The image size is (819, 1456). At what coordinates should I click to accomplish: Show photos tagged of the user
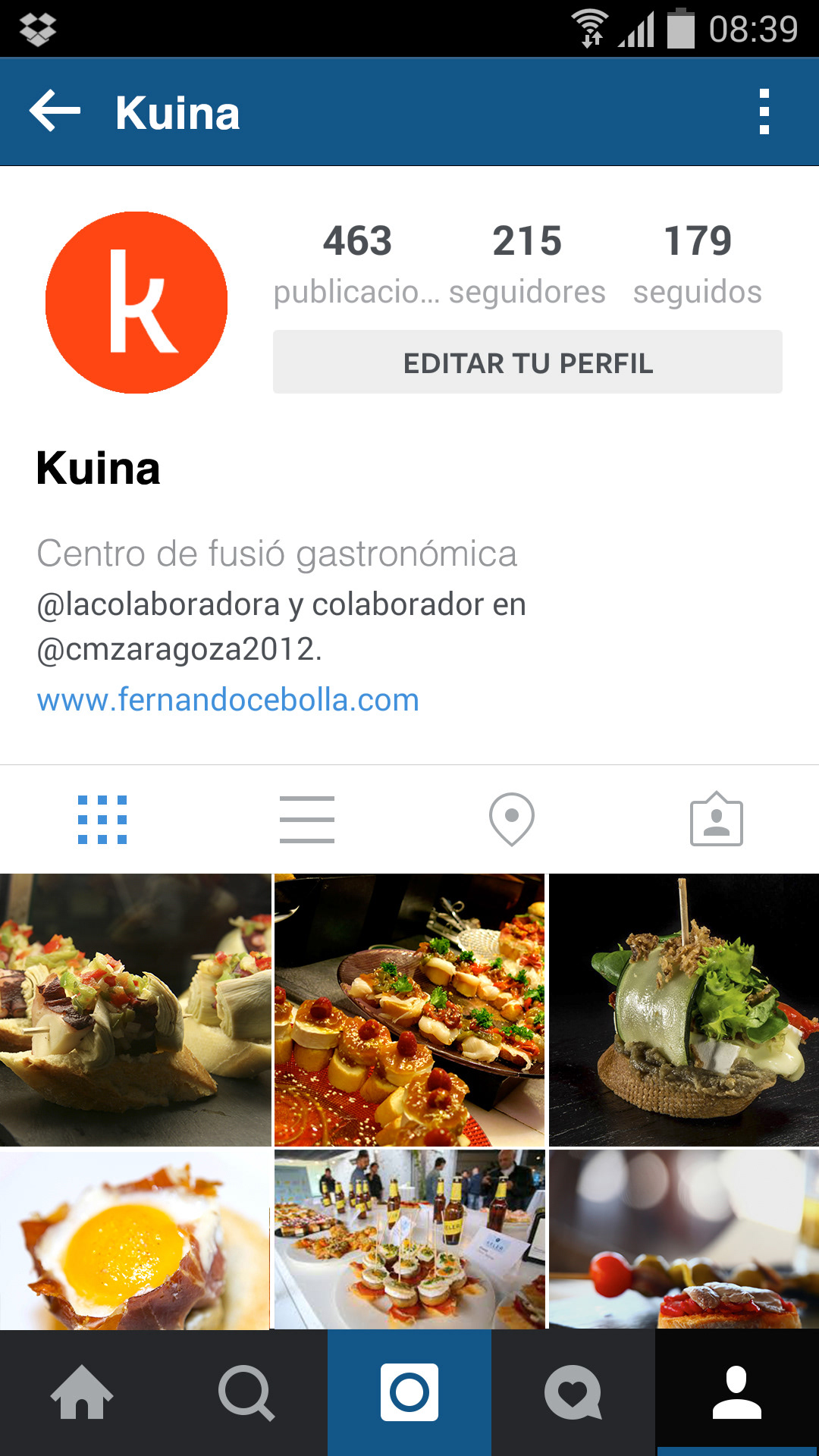[717, 820]
